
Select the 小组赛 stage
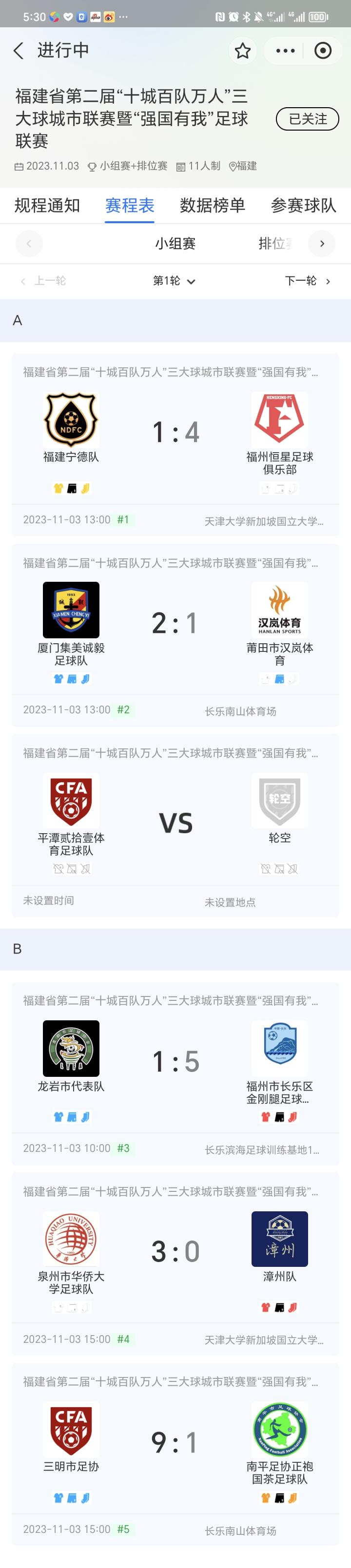[175, 244]
